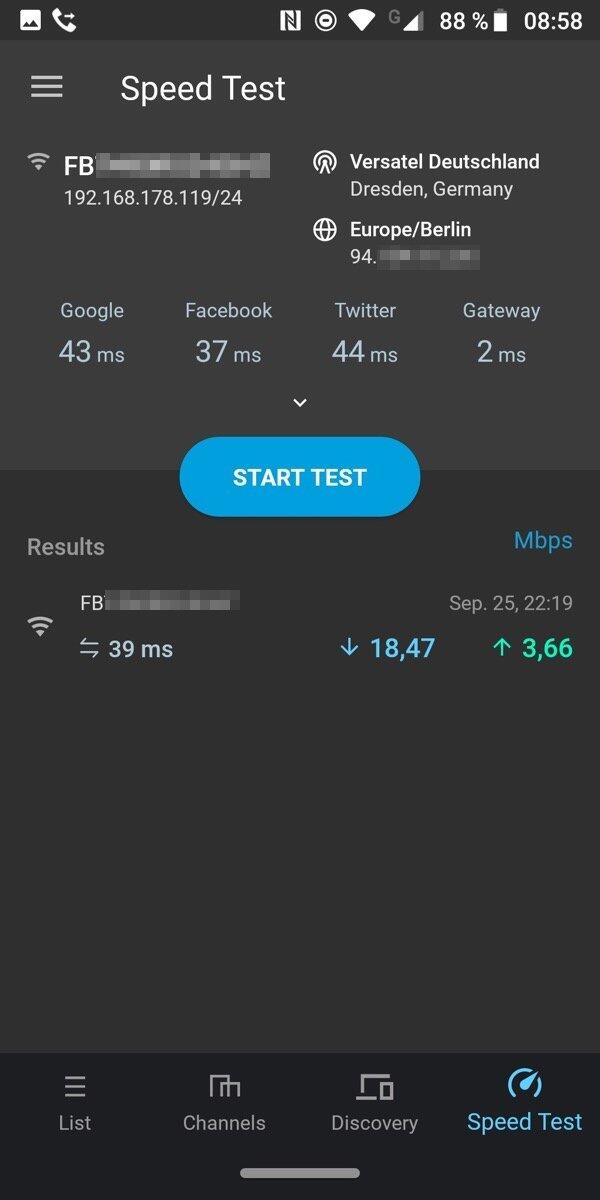Switch to the Channels tab
Image resolution: width=600 pixels, height=1200 pixels.
224,1102
